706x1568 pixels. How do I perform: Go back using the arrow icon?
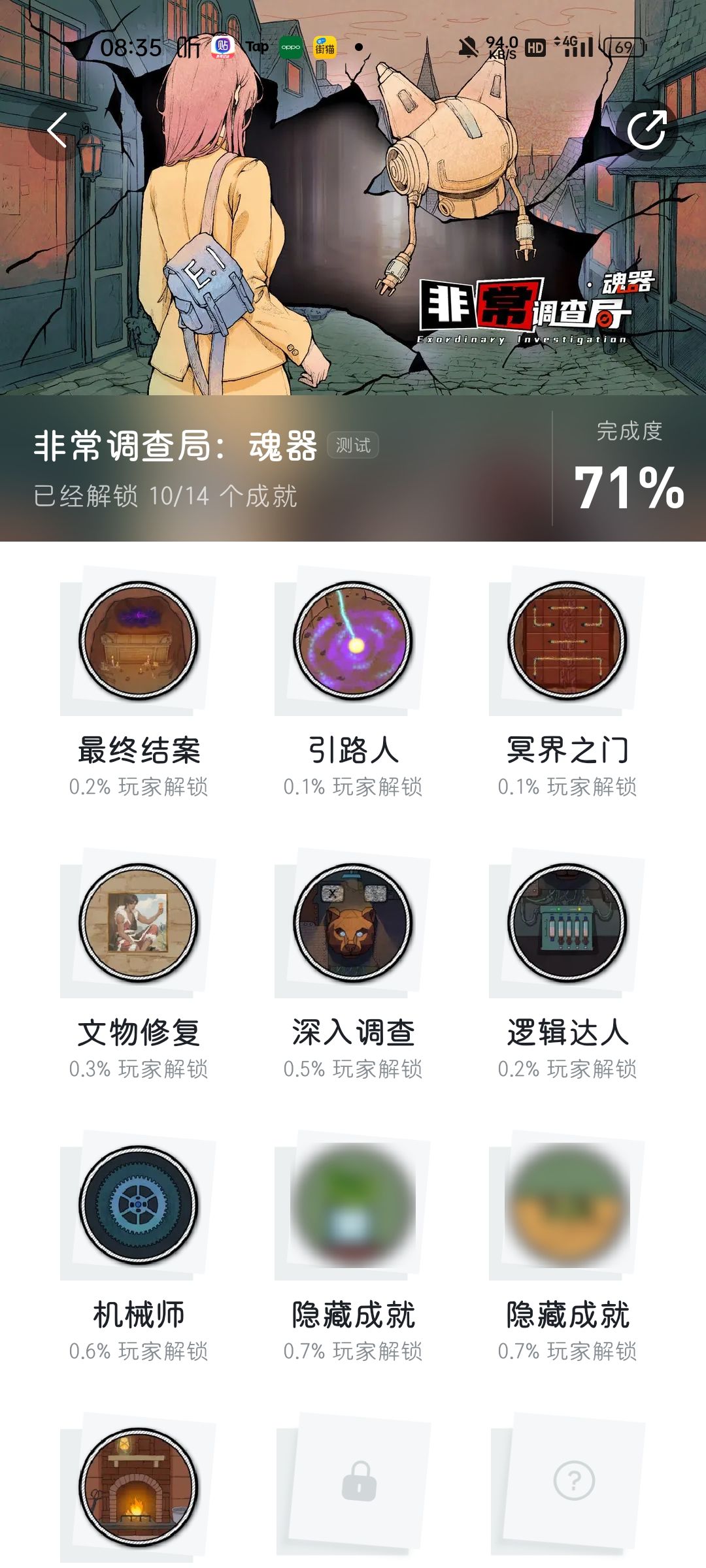(58, 130)
